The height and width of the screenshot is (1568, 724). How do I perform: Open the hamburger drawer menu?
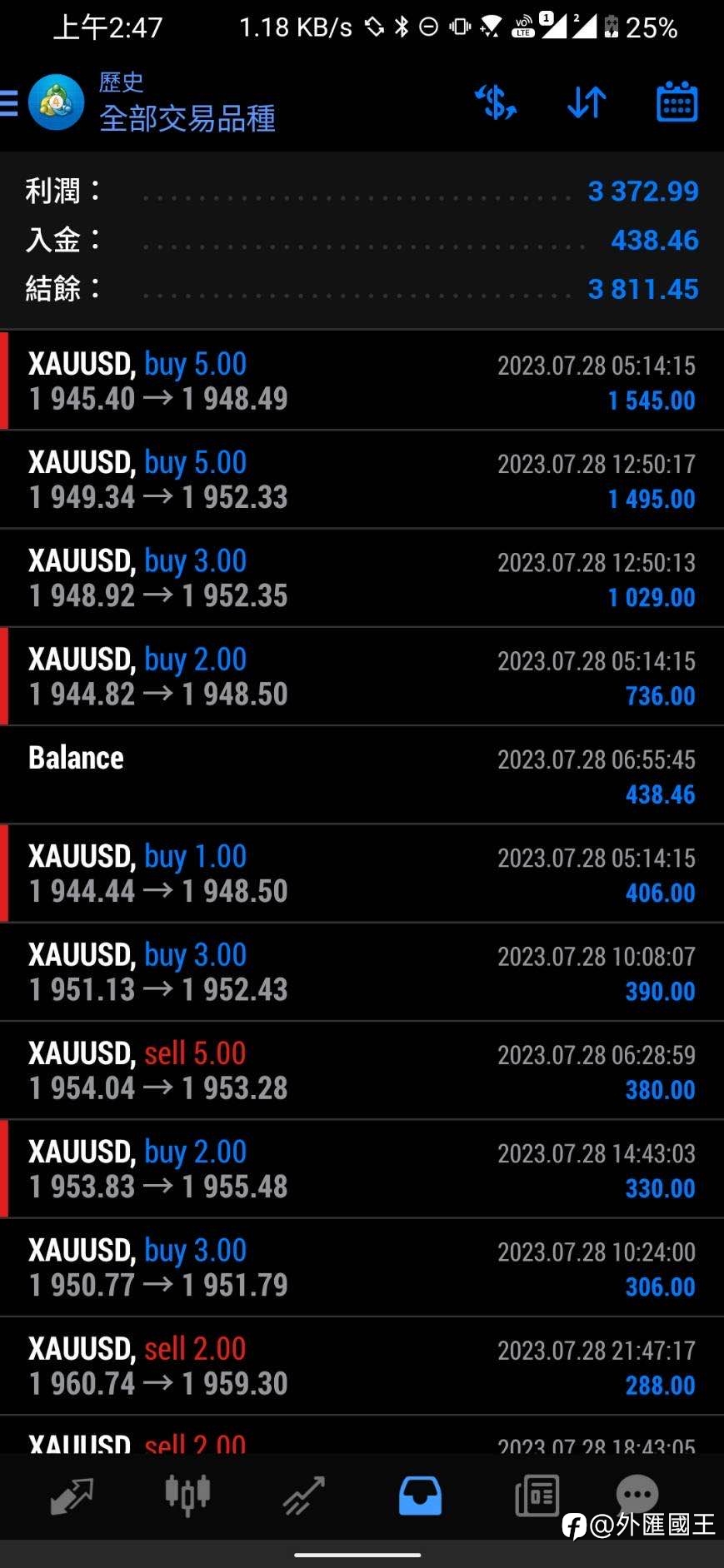(x=9, y=103)
